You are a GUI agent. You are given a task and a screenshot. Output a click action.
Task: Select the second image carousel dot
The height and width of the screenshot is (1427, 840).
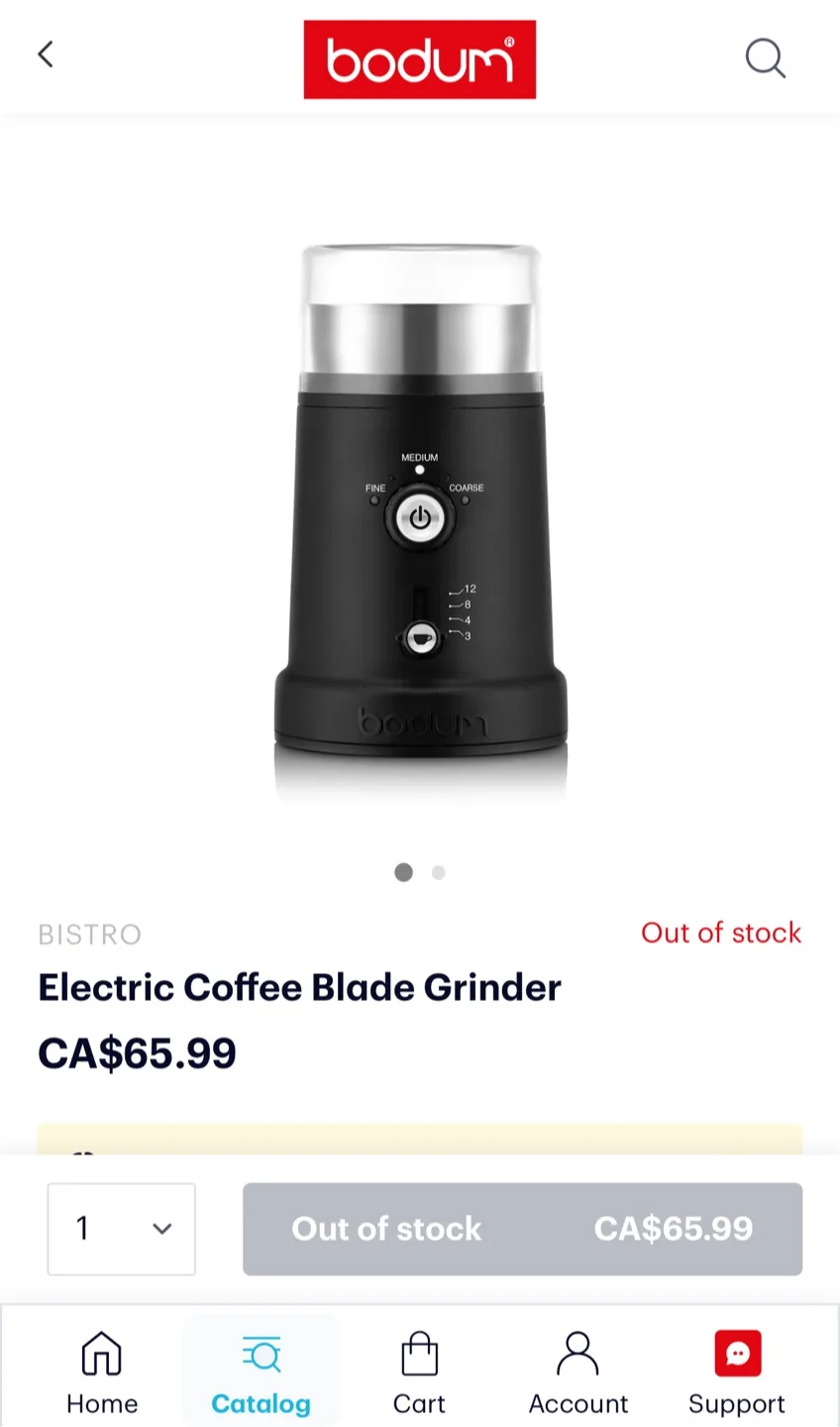click(438, 872)
